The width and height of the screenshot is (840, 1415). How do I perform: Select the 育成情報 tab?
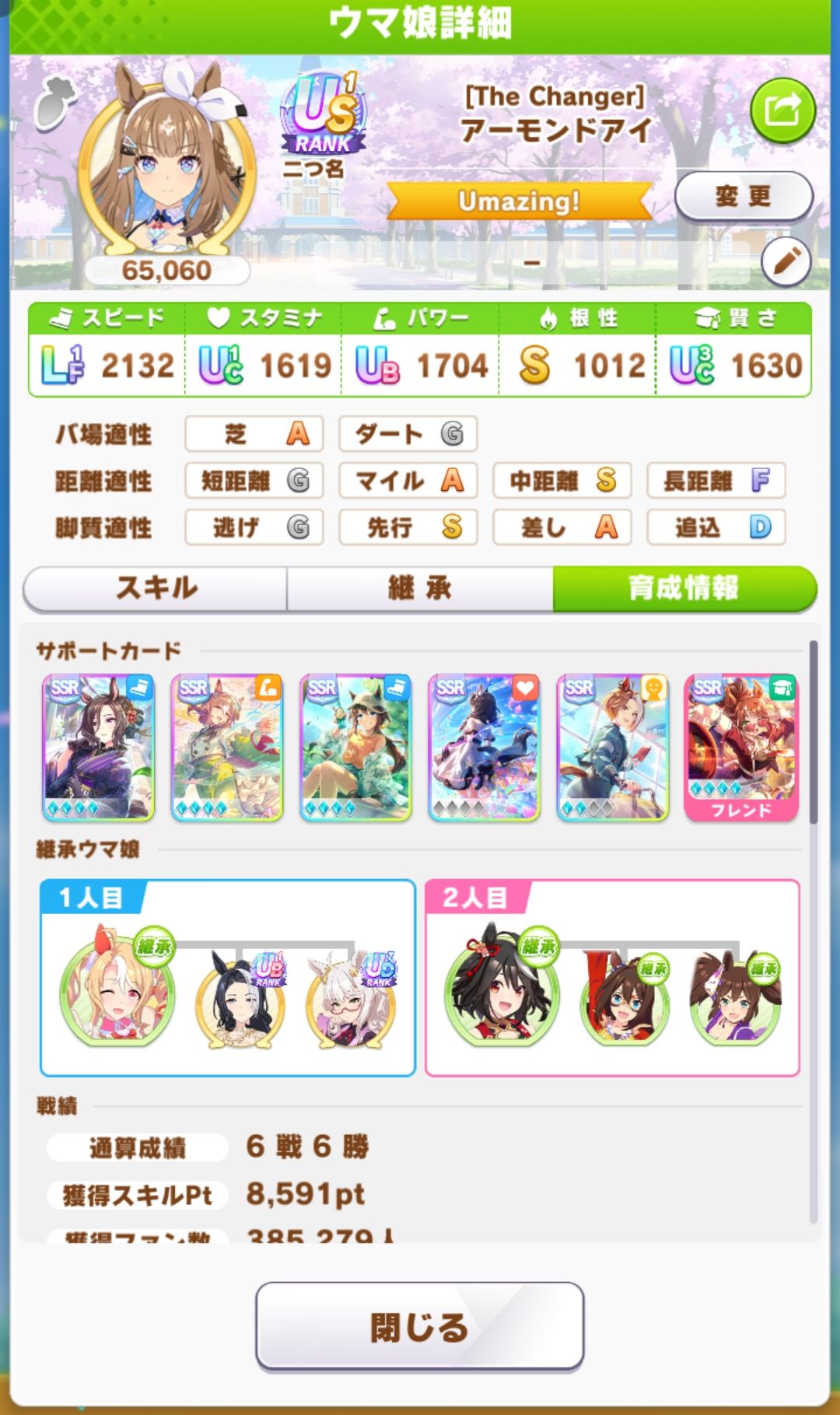(684, 588)
